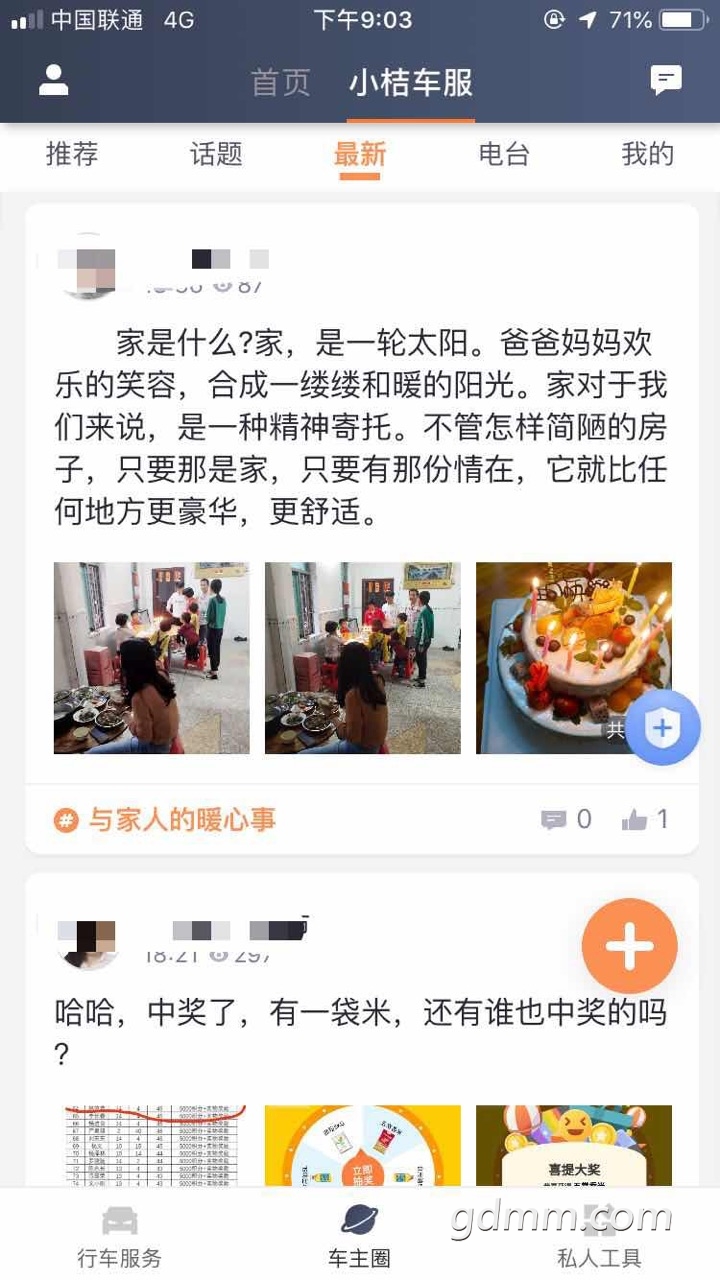Open the profile icon in header
This screenshot has width=720, height=1280.
click(x=54, y=81)
